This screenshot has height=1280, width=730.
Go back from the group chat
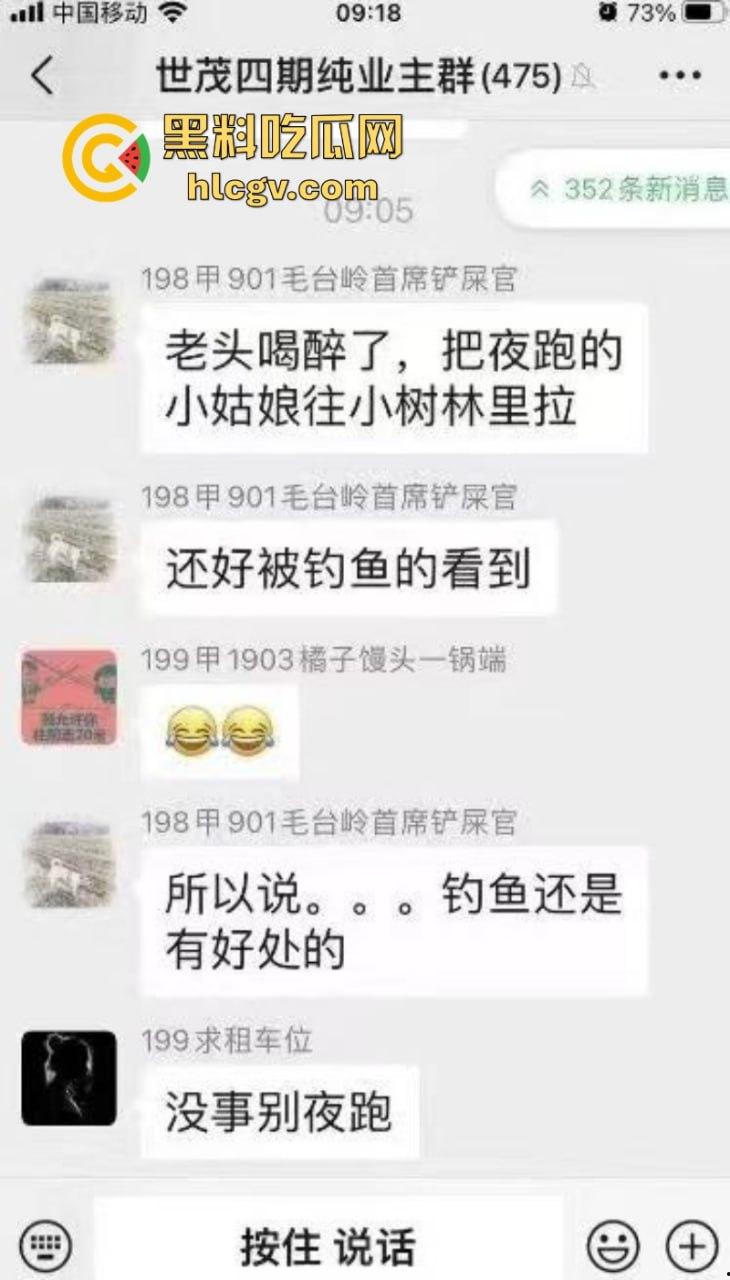point(42,76)
